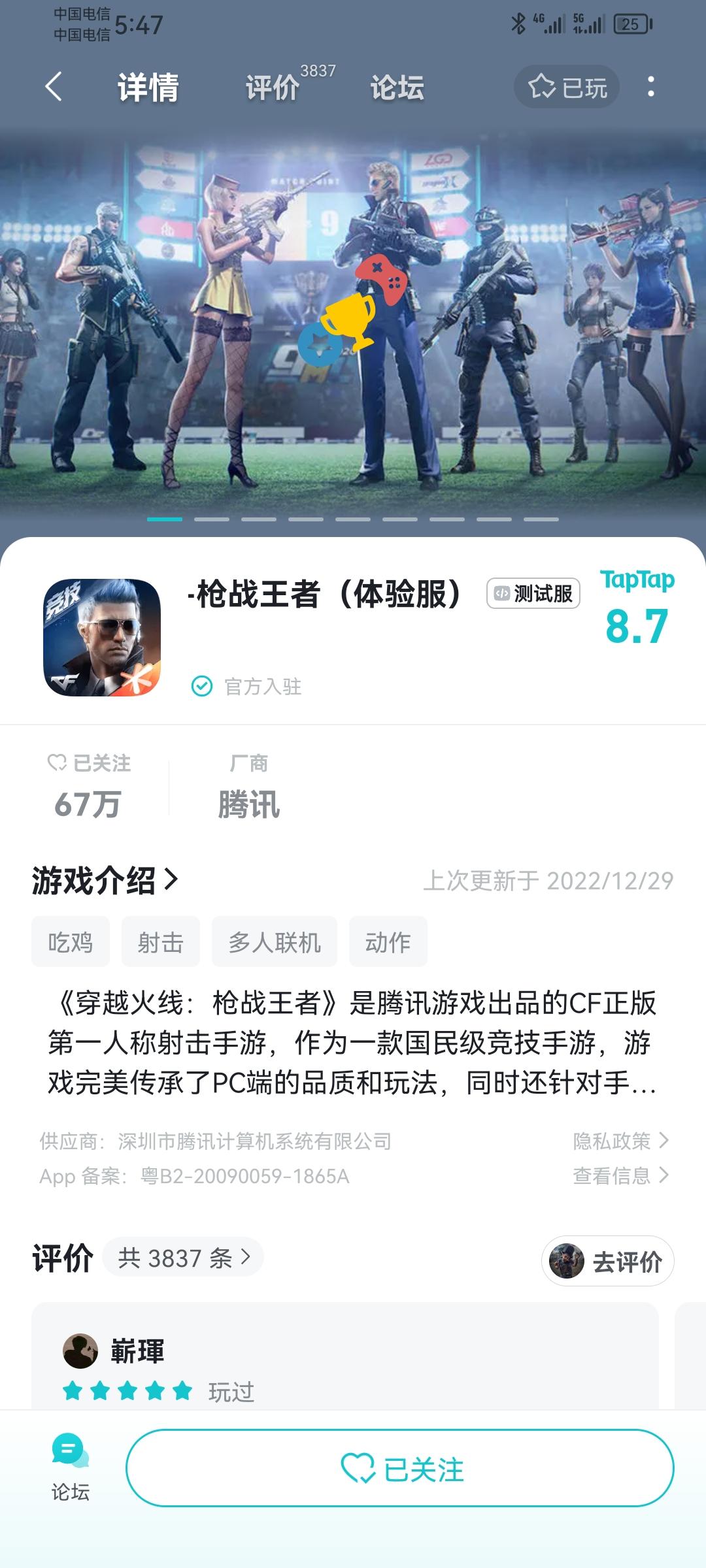Switch to the 评价 reviews tab
The image size is (706, 1568).
point(270,88)
